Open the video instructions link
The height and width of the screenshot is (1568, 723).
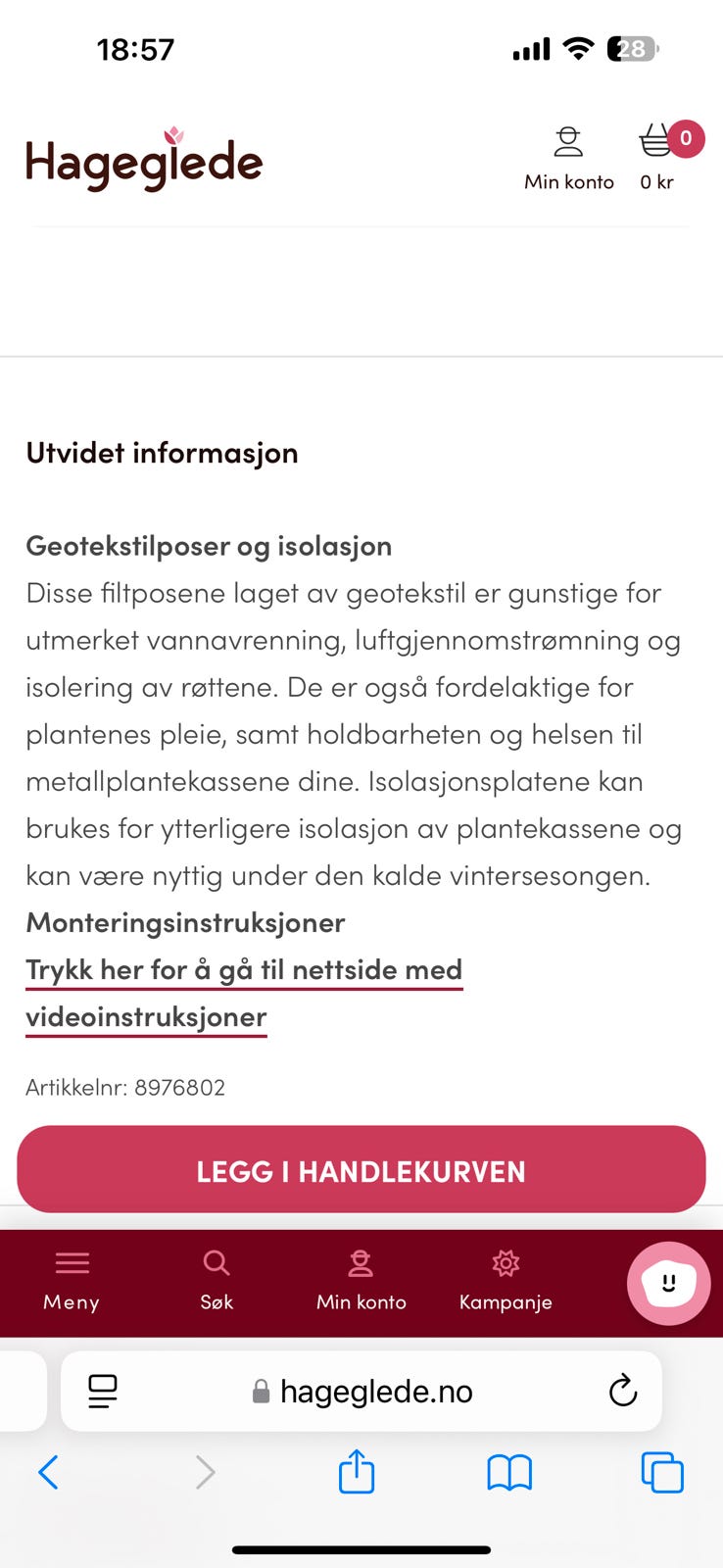click(x=243, y=993)
